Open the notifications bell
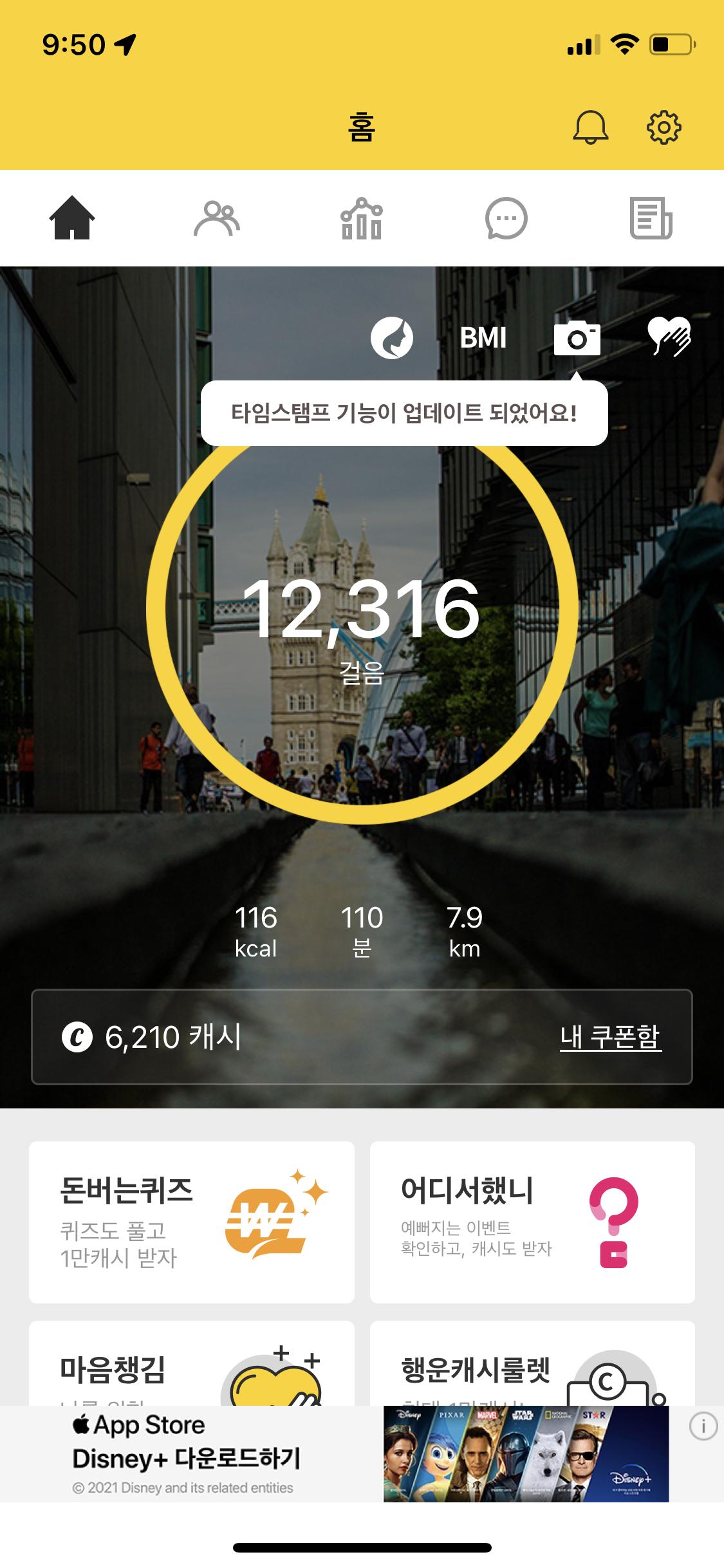The width and height of the screenshot is (724, 1568). pos(590,127)
